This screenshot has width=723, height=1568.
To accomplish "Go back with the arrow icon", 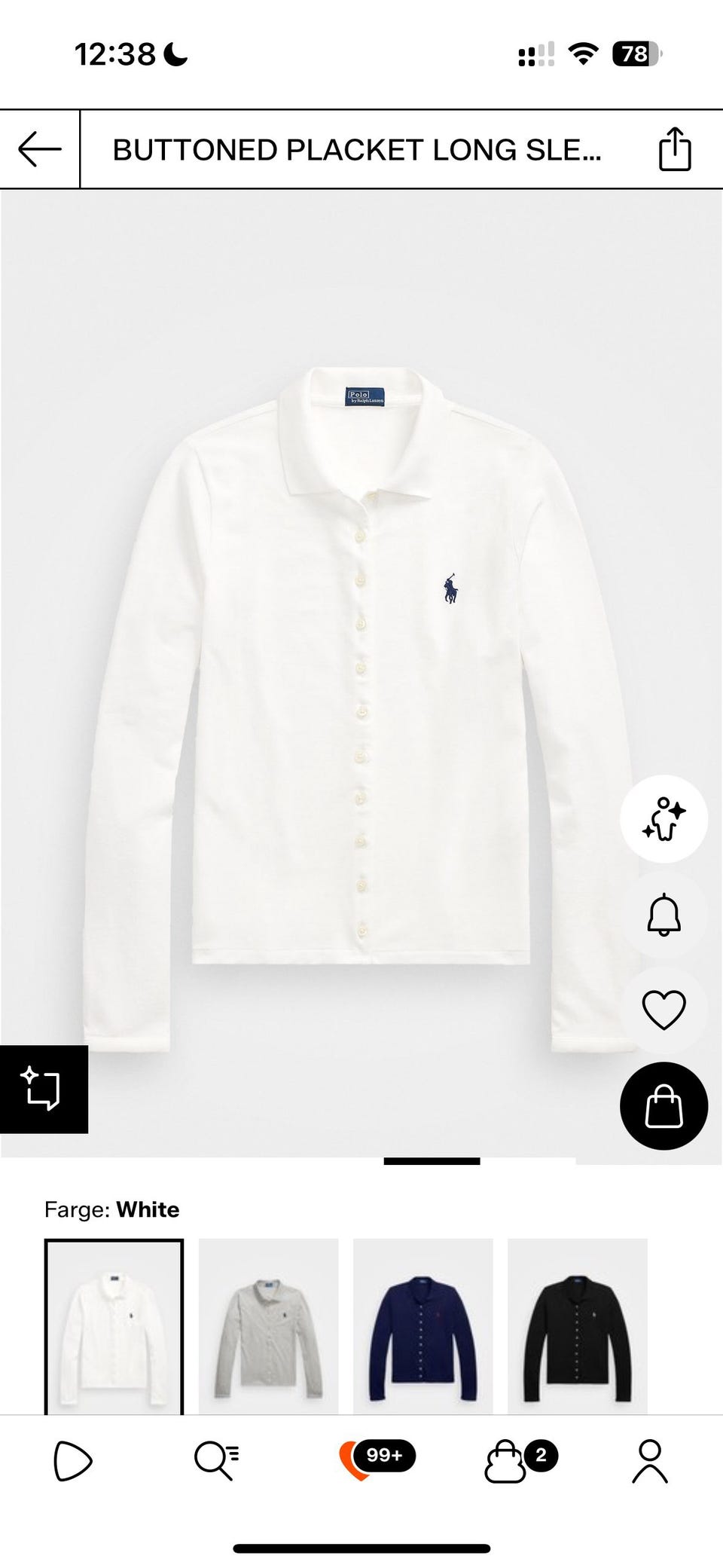I will 40,149.
